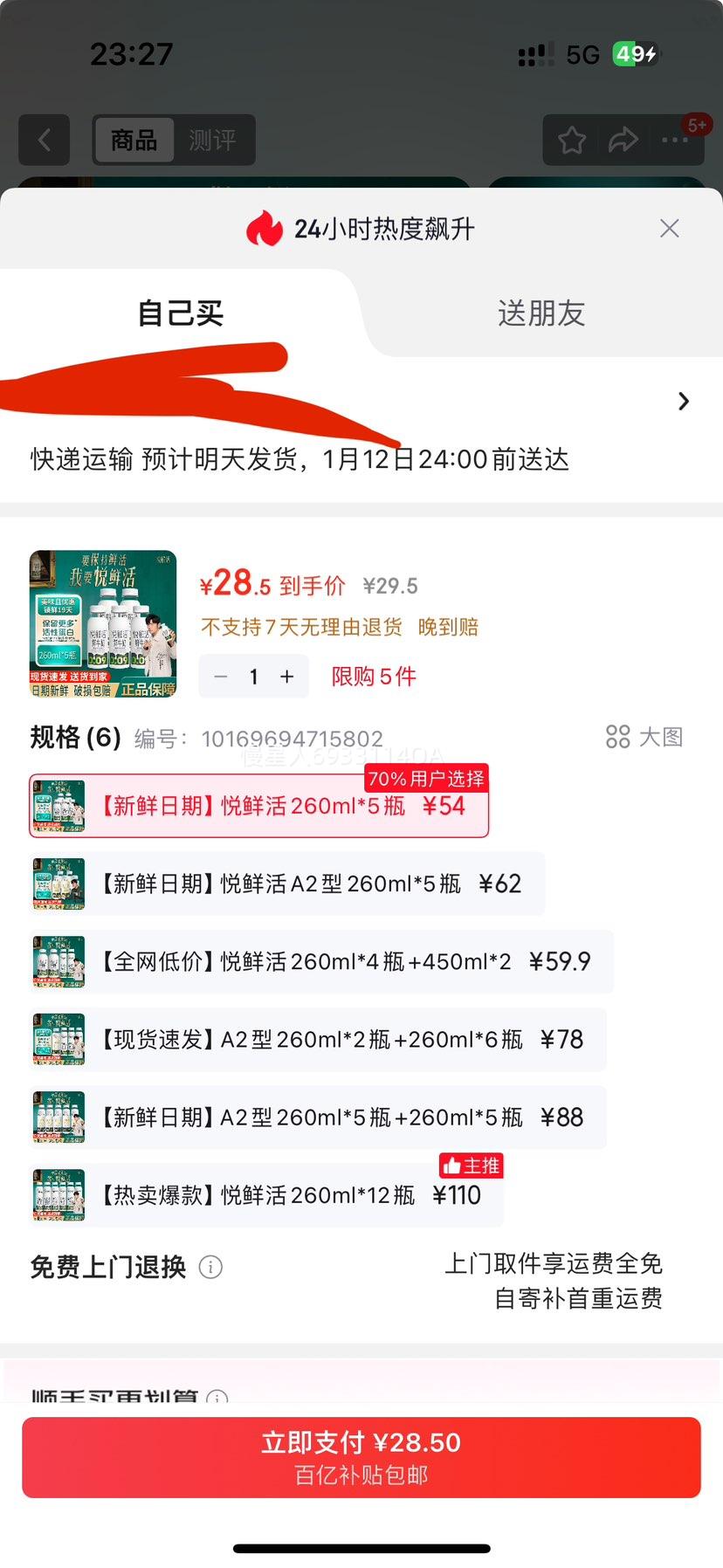Increase quantity with the plus button
Viewport: 723px width, 1568px height.
(286, 677)
